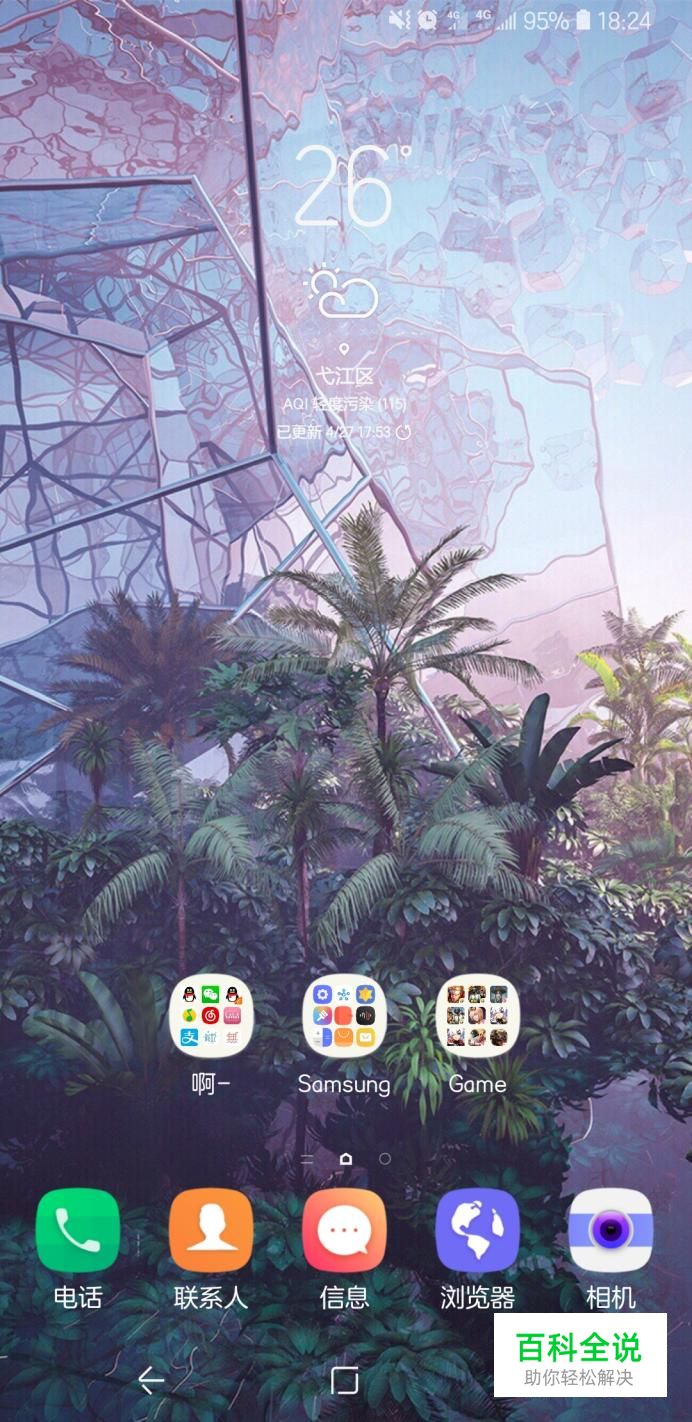Tap the navigation bar back arrow
This screenshot has height=1422, width=692.
coord(151,1381)
